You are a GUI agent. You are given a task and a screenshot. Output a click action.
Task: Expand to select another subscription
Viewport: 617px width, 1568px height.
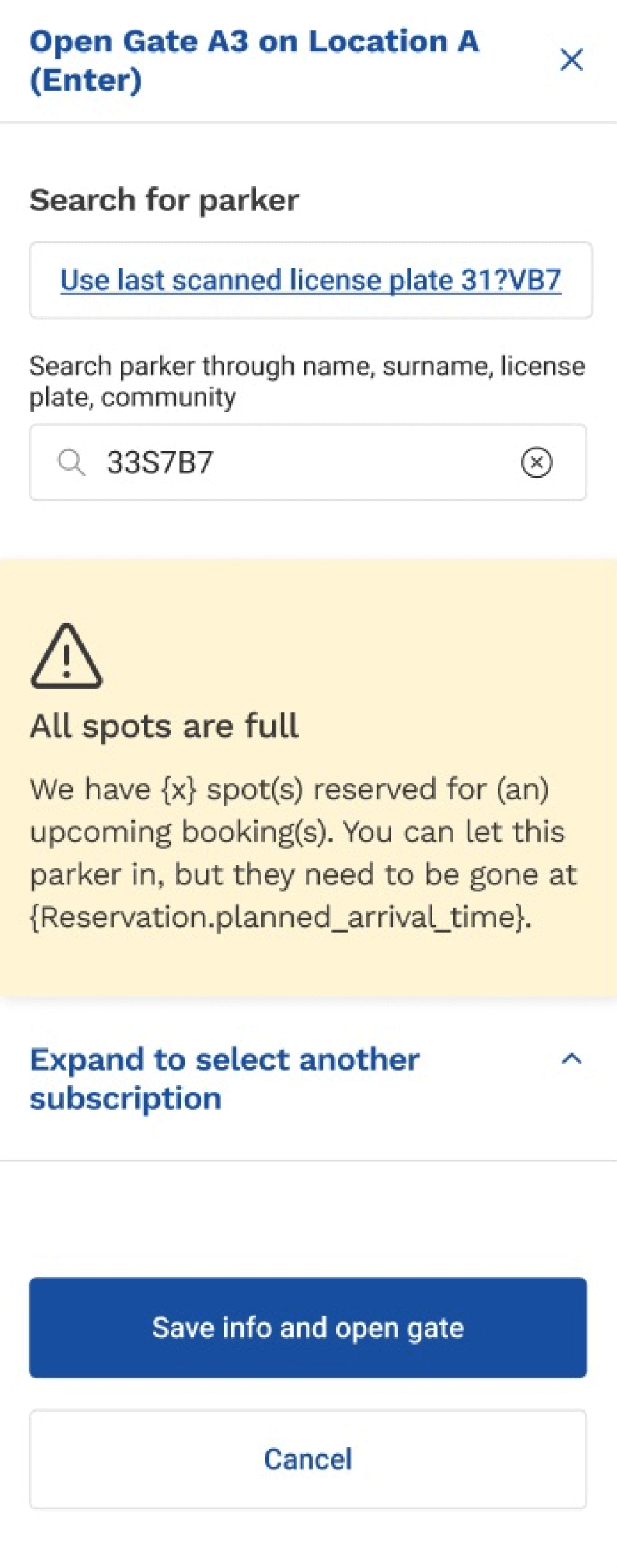(x=225, y=1078)
